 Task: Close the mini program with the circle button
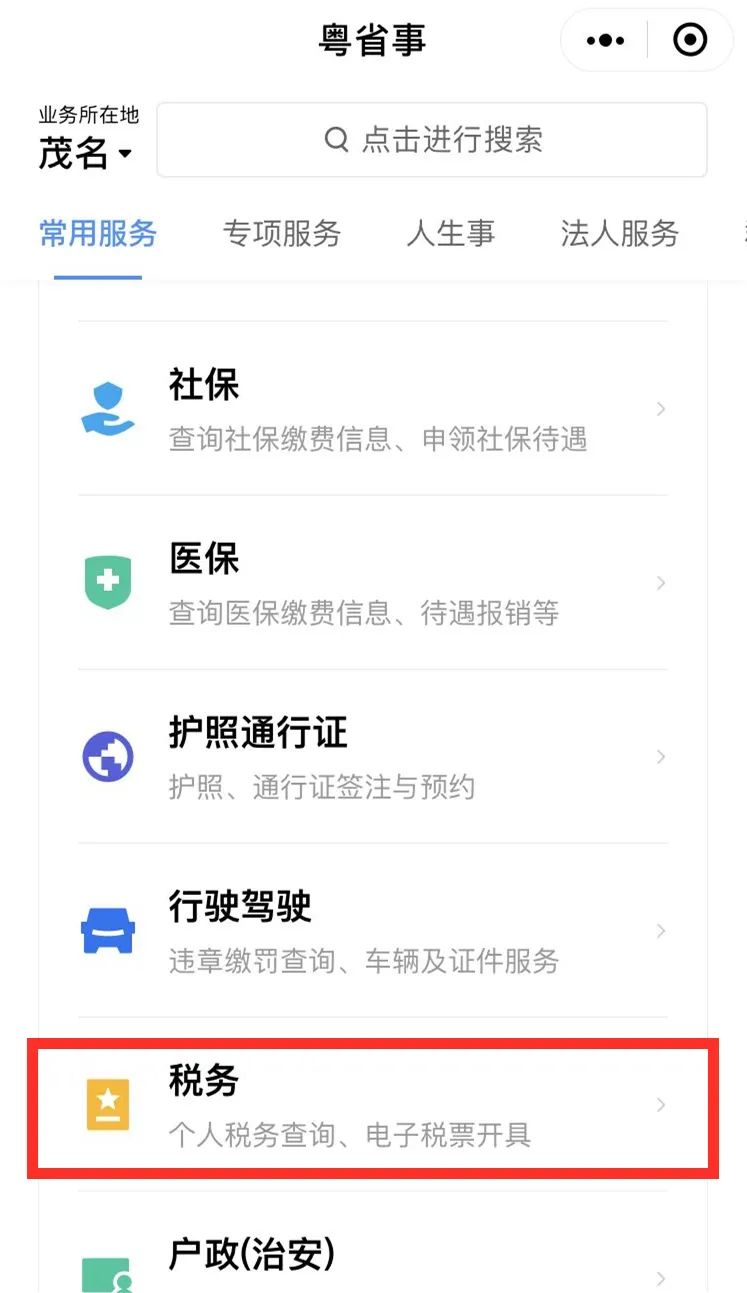[x=690, y=40]
